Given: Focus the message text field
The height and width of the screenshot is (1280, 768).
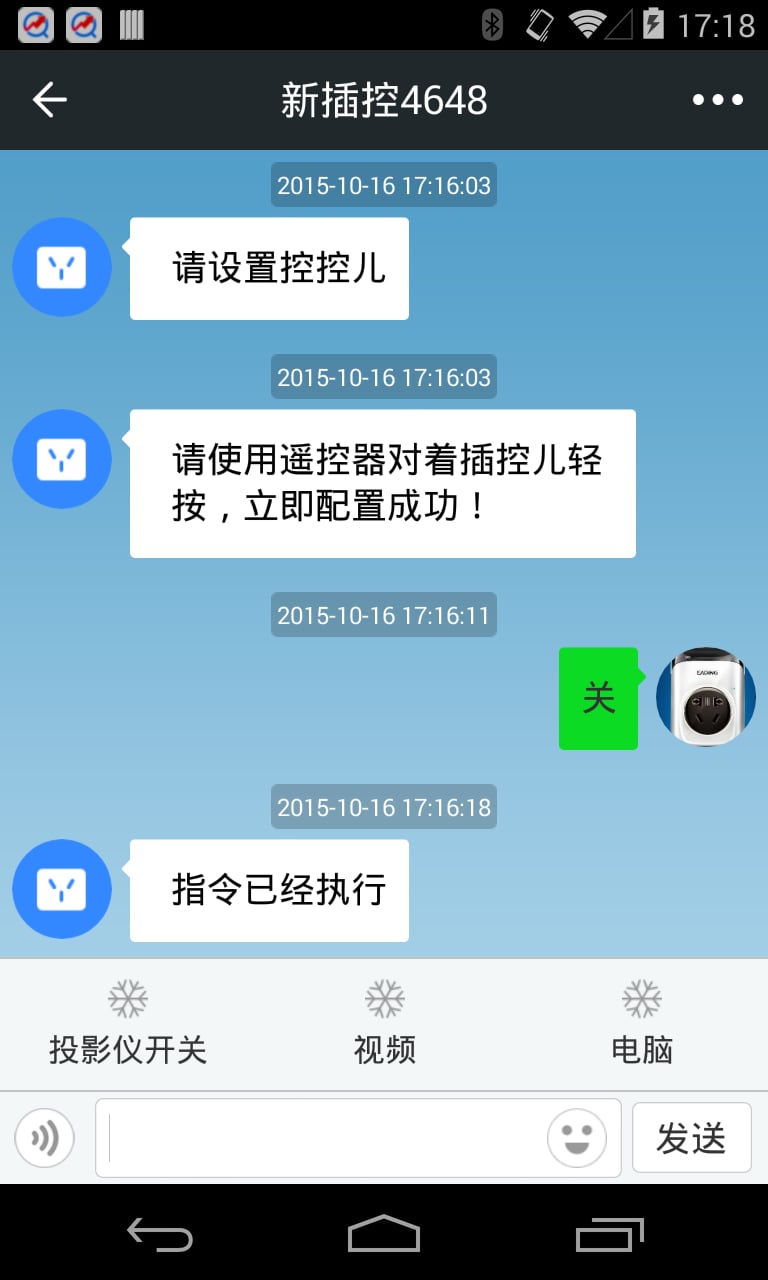Looking at the screenshot, I should pyautogui.click(x=320, y=1138).
